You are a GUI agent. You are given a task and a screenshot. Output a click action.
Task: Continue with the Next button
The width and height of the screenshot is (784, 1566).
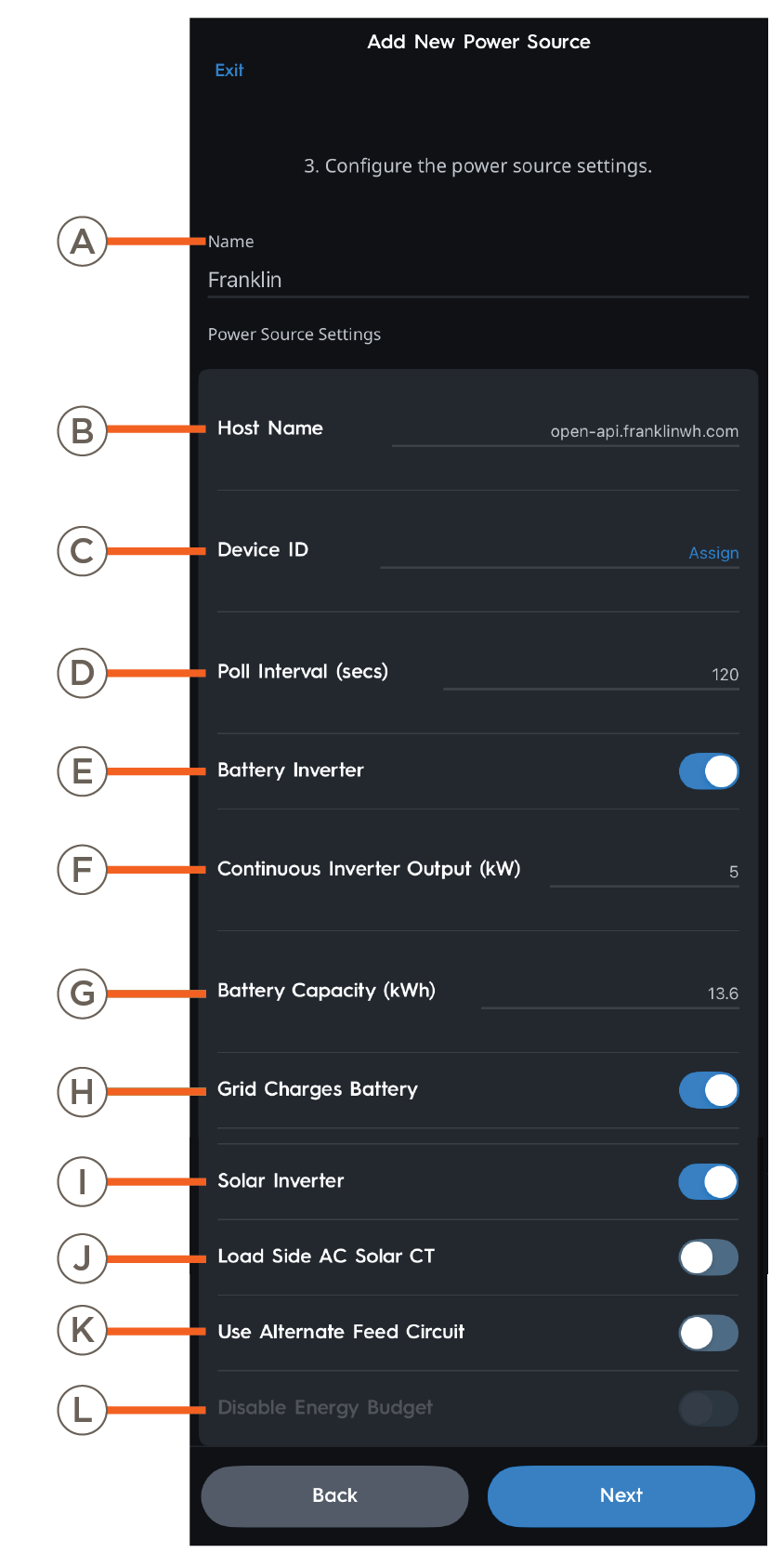(621, 1495)
